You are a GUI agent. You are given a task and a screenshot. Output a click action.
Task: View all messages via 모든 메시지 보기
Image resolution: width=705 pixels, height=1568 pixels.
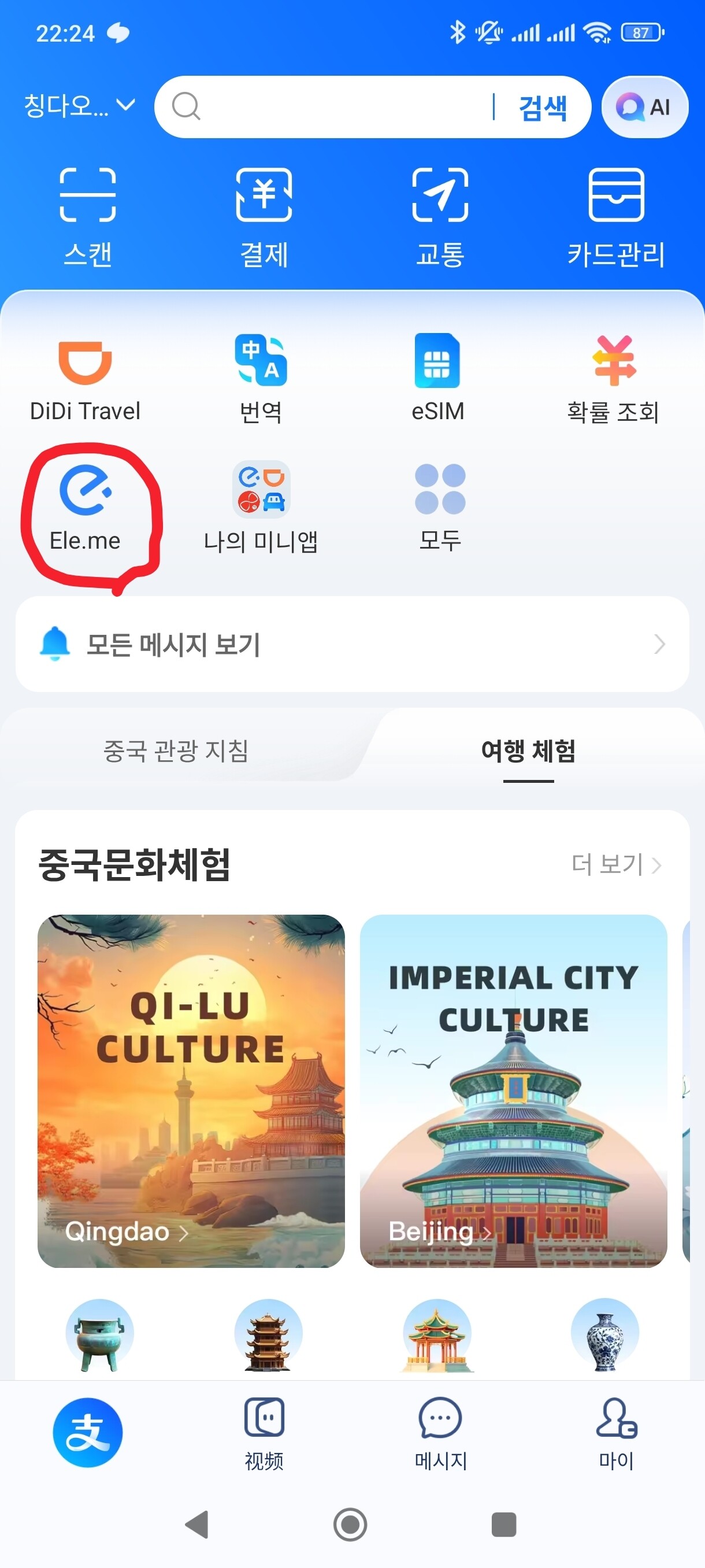point(351,644)
